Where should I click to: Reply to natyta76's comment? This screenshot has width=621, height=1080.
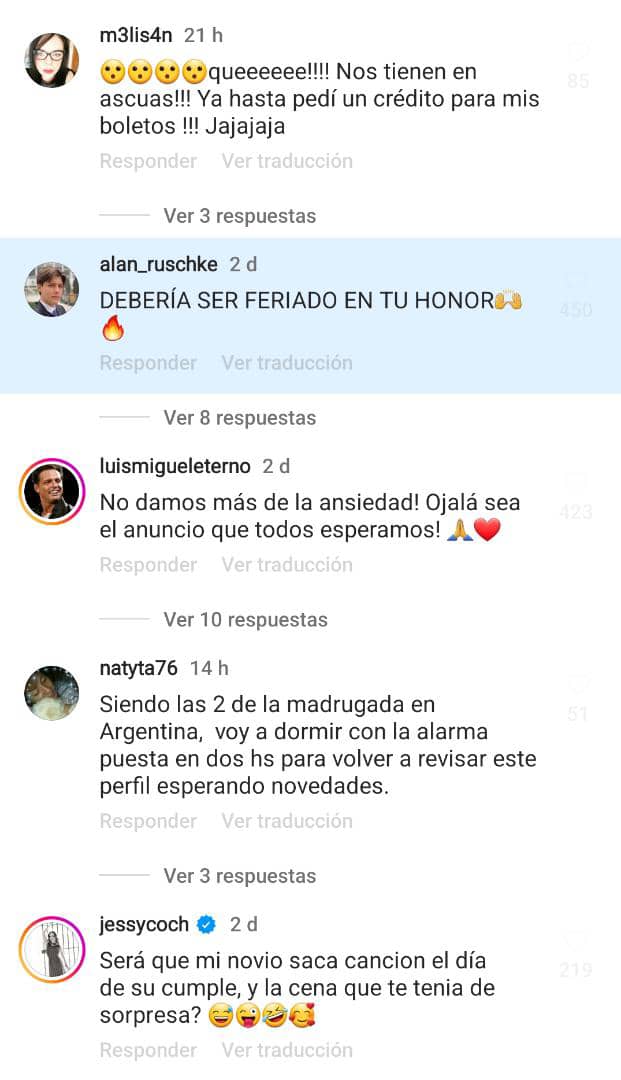148,821
